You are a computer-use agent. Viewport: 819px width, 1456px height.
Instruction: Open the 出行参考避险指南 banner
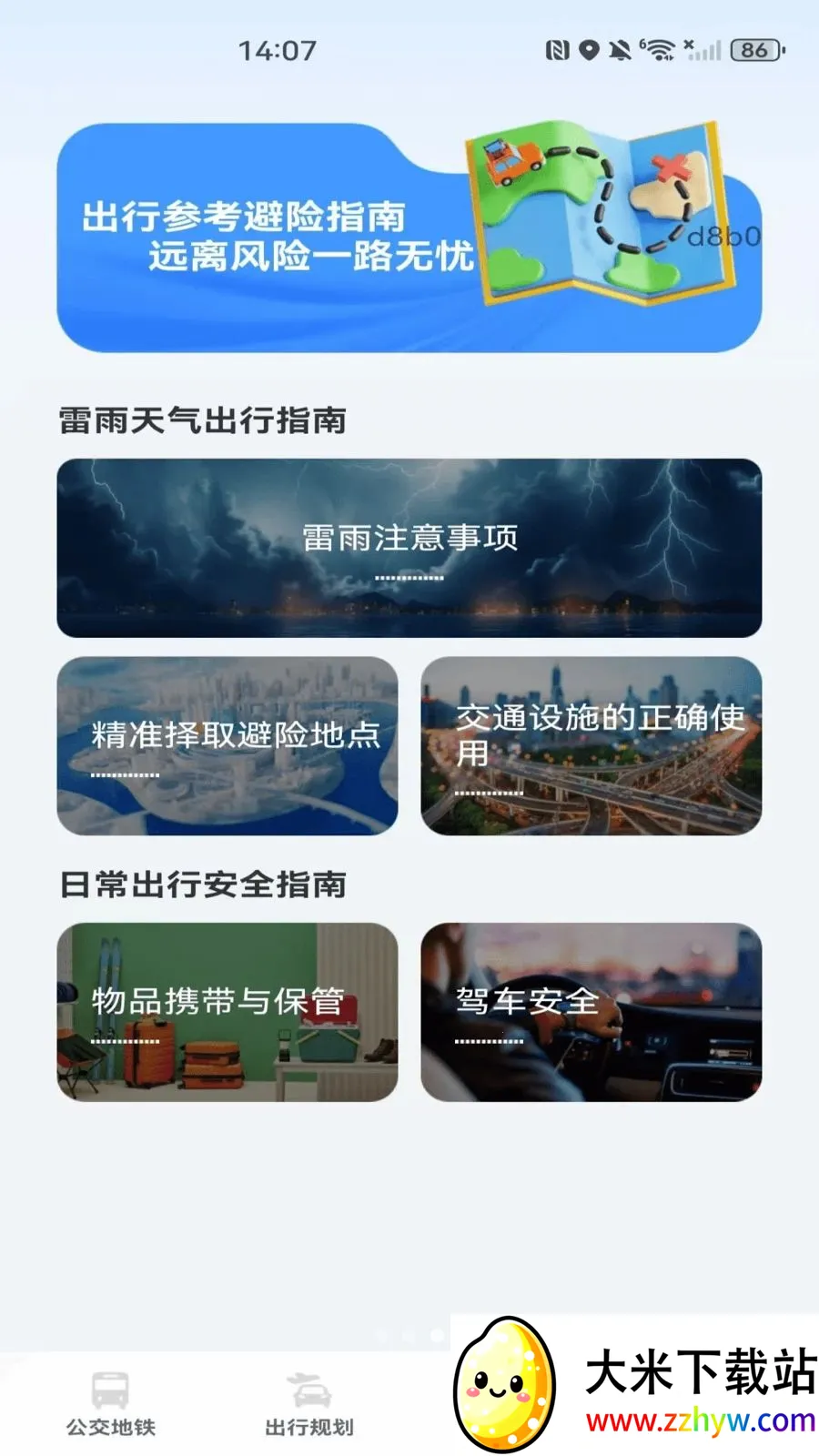[409, 237]
